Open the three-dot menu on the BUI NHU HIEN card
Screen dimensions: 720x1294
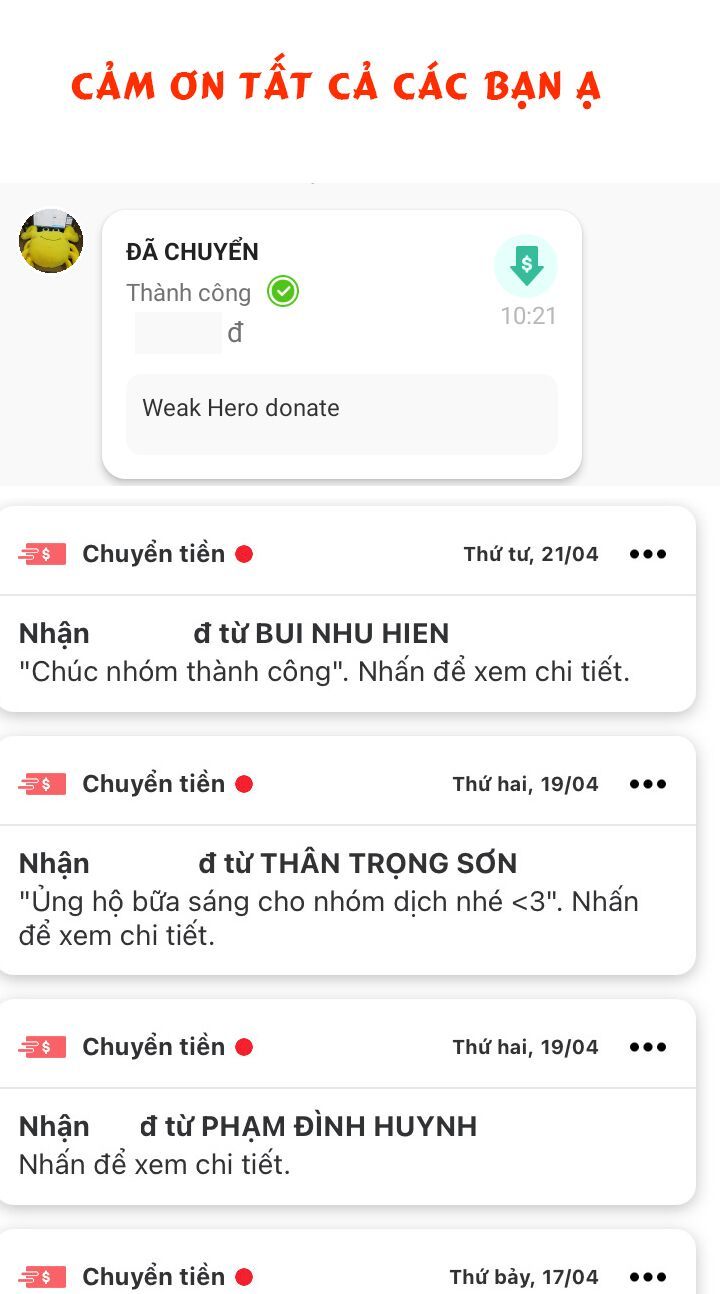click(648, 553)
